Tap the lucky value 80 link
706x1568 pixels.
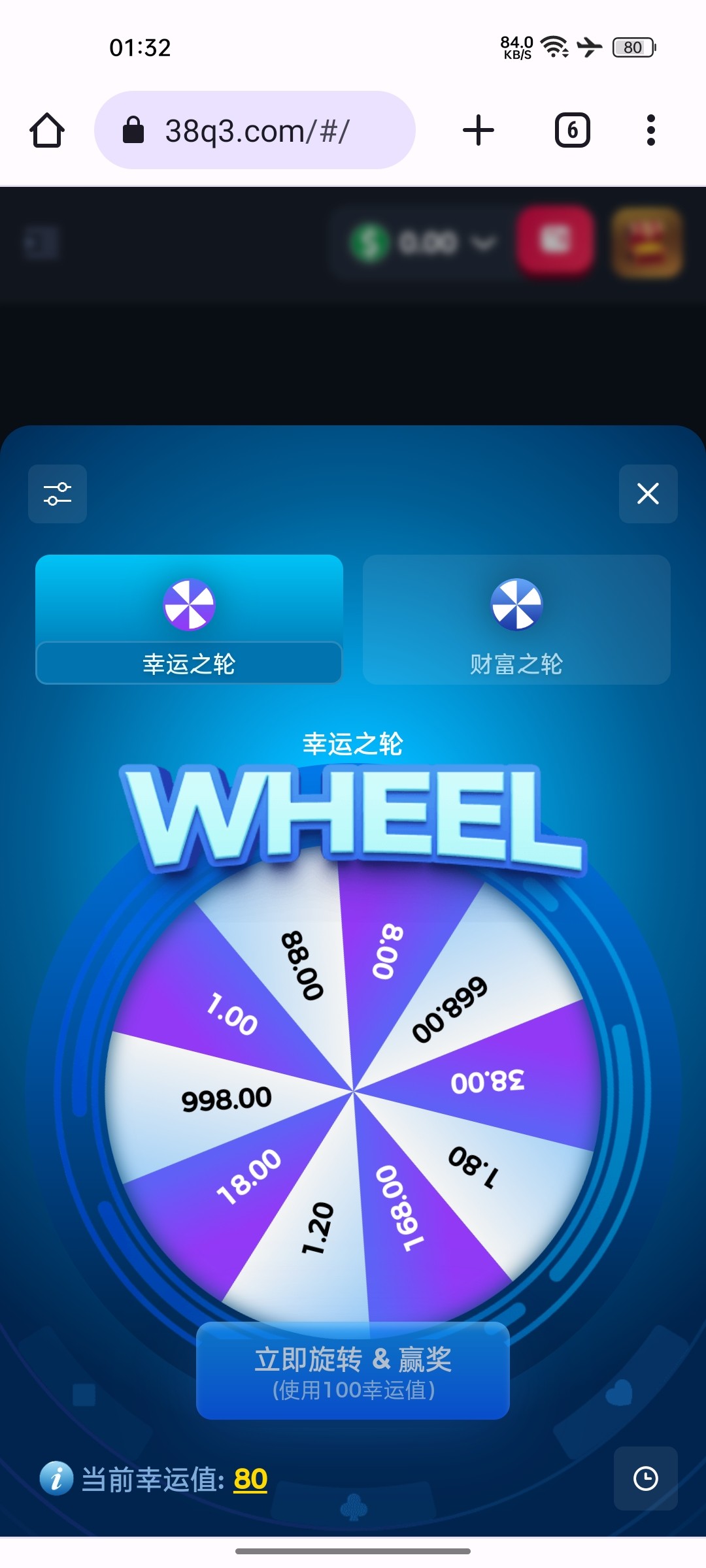(x=250, y=1479)
